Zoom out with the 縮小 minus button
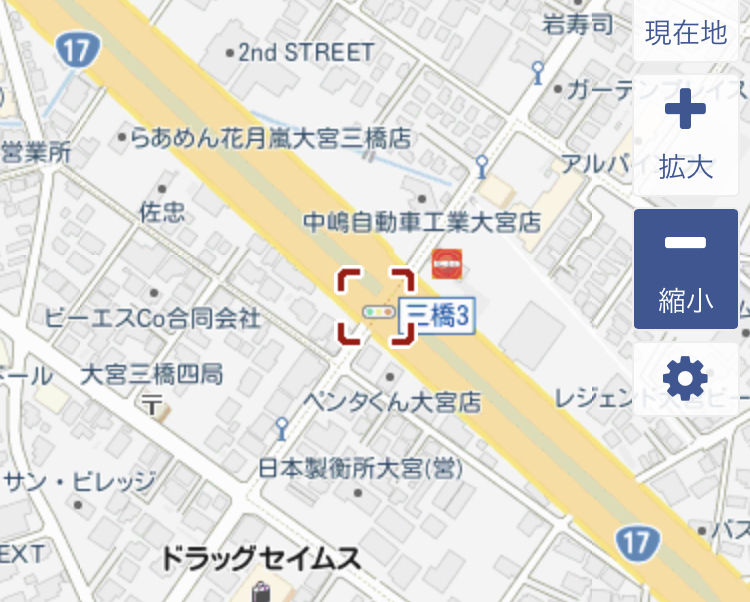The height and width of the screenshot is (602, 750). [x=686, y=268]
